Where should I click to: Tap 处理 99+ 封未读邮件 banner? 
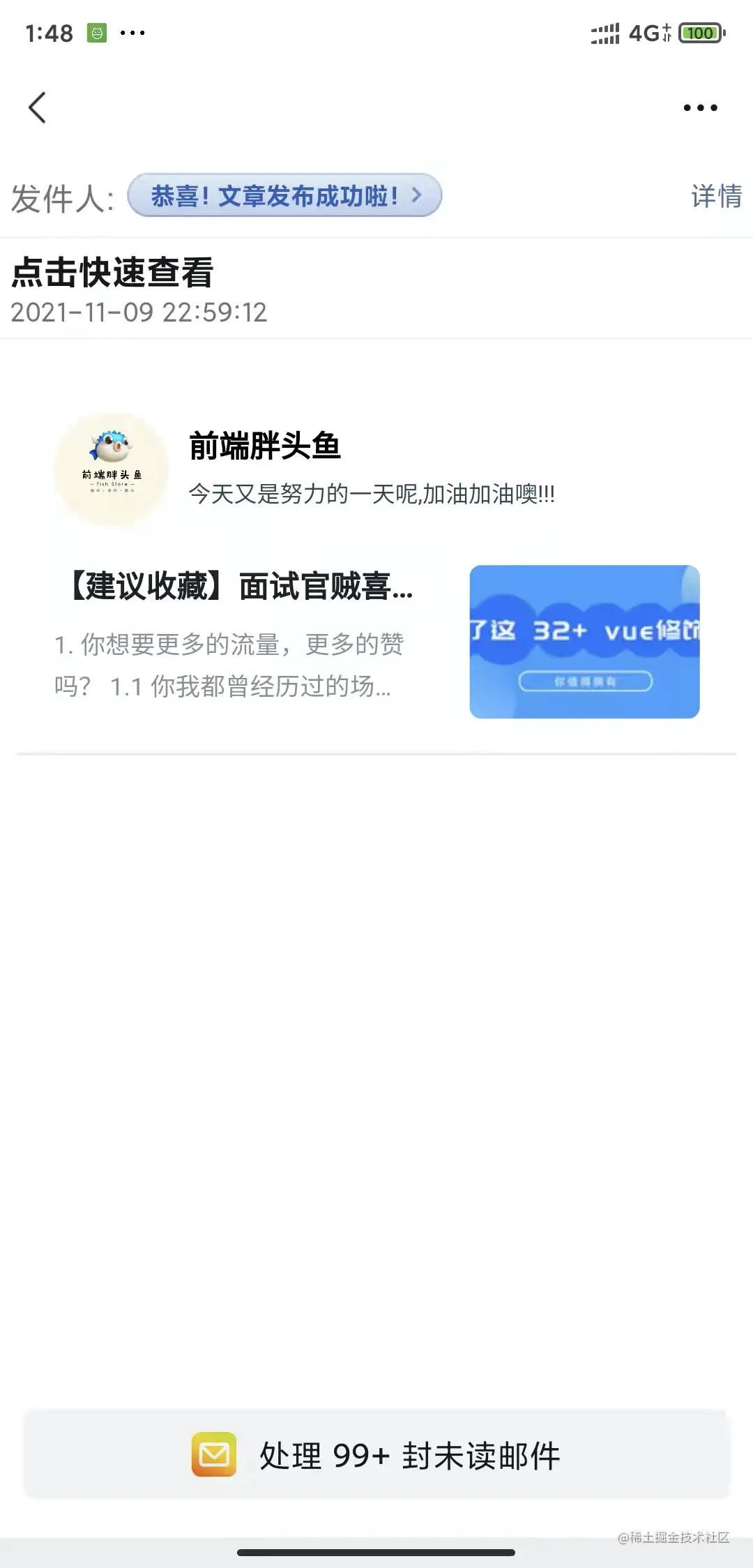(x=376, y=1455)
